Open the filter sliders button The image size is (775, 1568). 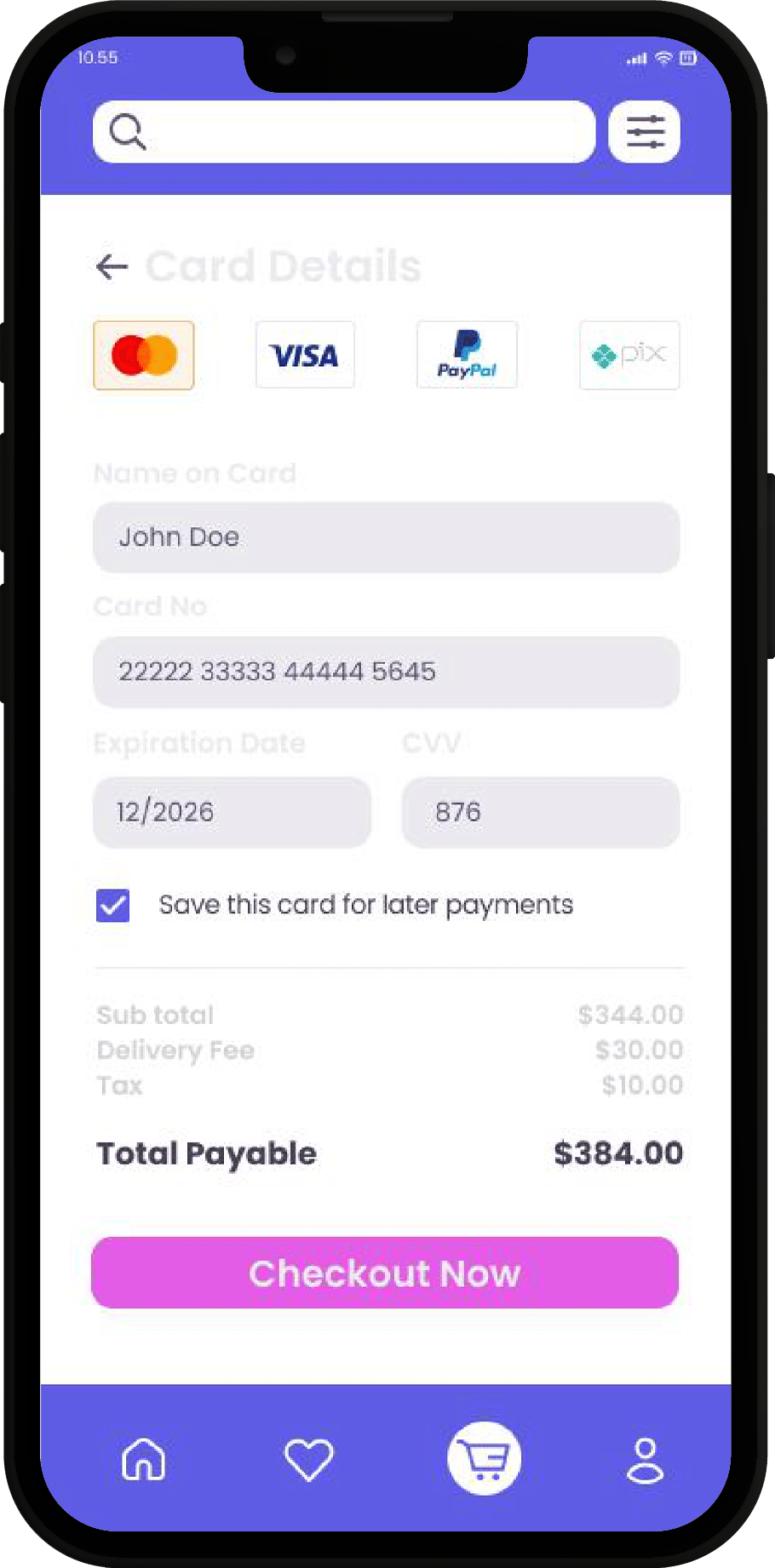[x=645, y=132]
